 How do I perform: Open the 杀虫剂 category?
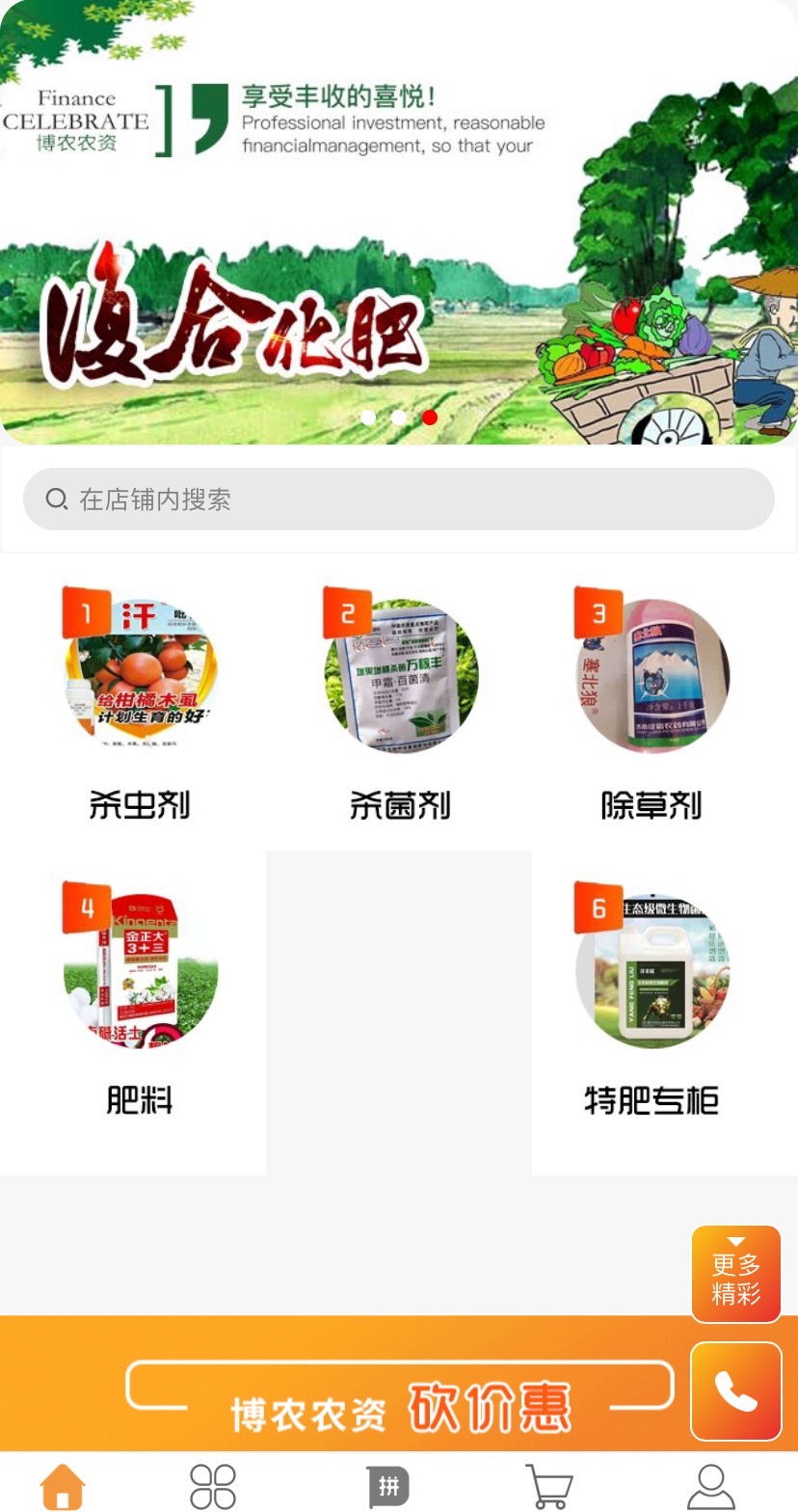(140, 704)
